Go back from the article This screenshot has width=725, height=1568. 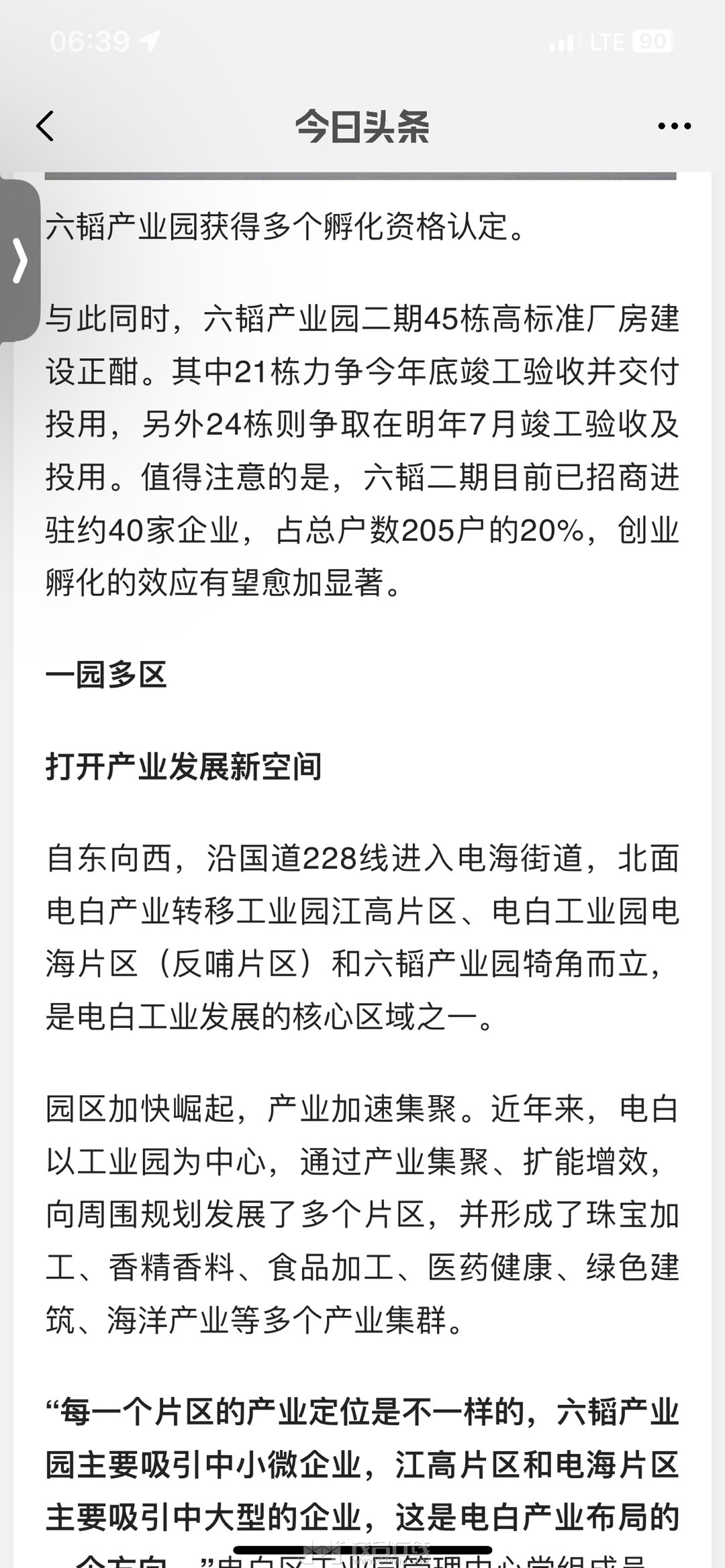45,126
